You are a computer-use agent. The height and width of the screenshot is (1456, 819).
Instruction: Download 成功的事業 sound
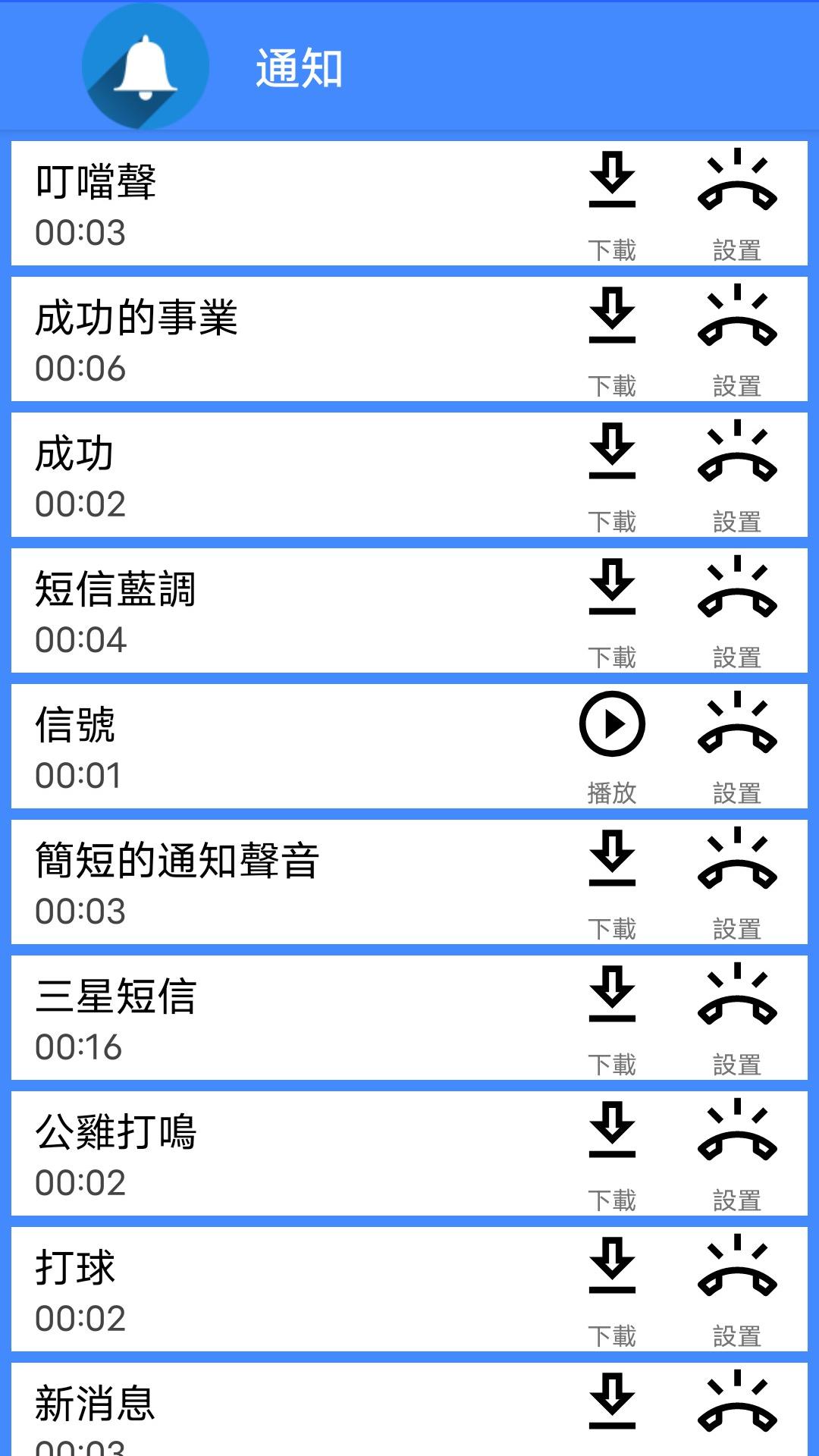[612, 340]
